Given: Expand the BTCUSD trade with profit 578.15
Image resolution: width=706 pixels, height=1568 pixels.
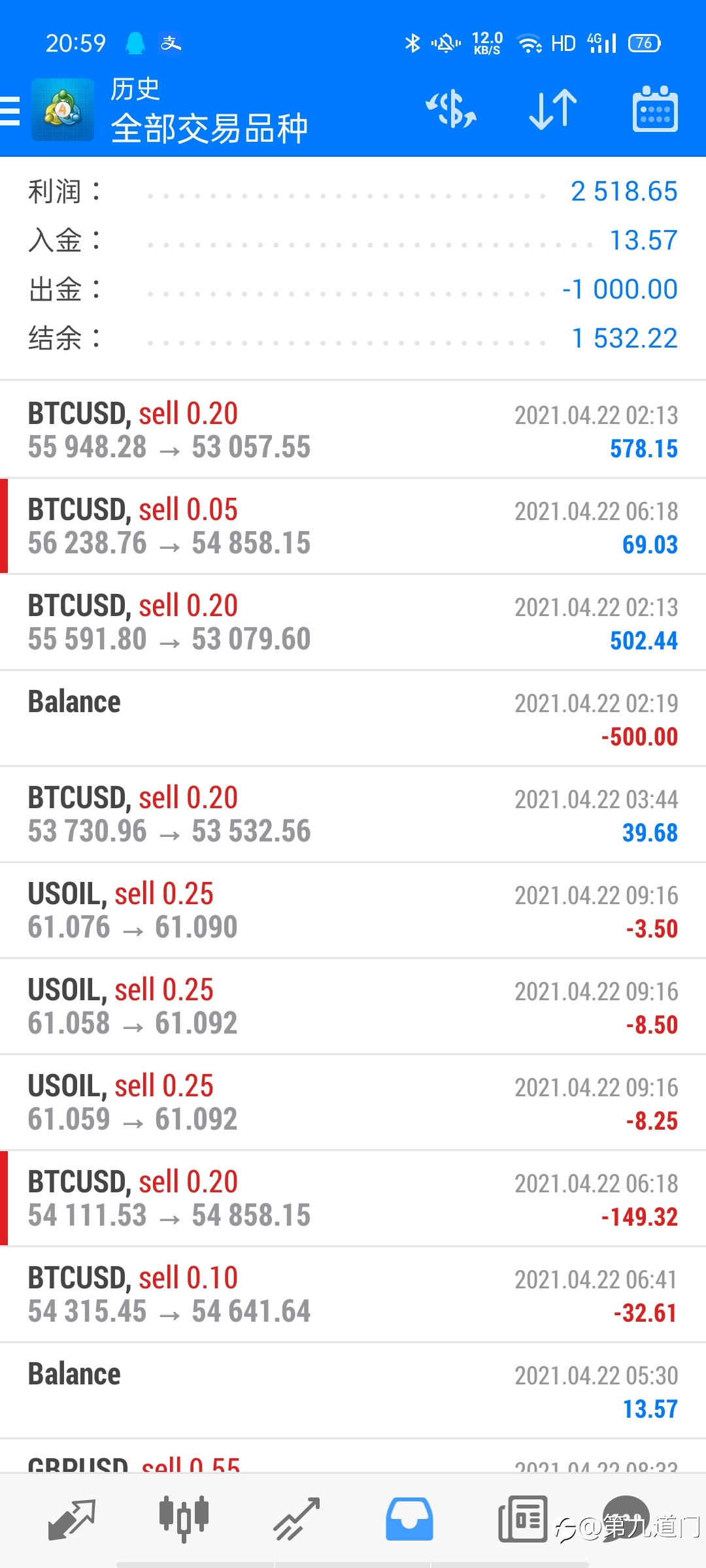Looking at the screenshot, I should click(353, 430).
